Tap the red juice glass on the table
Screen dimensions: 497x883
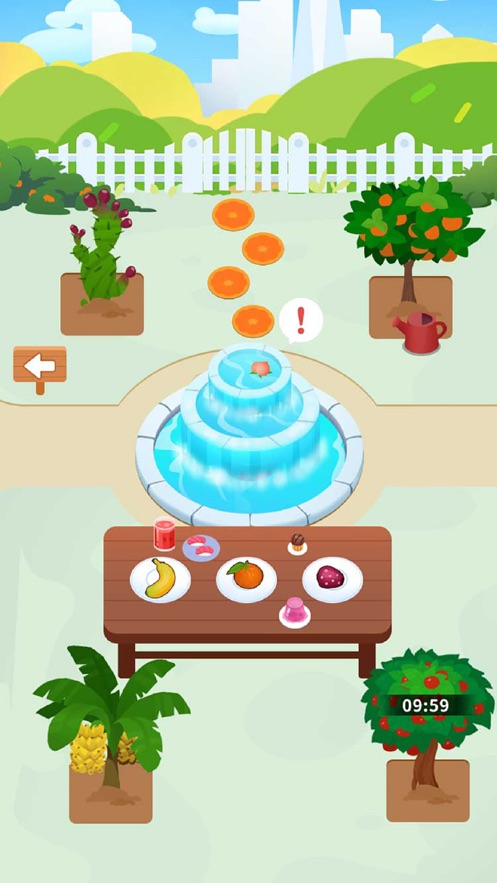[164, 533]
